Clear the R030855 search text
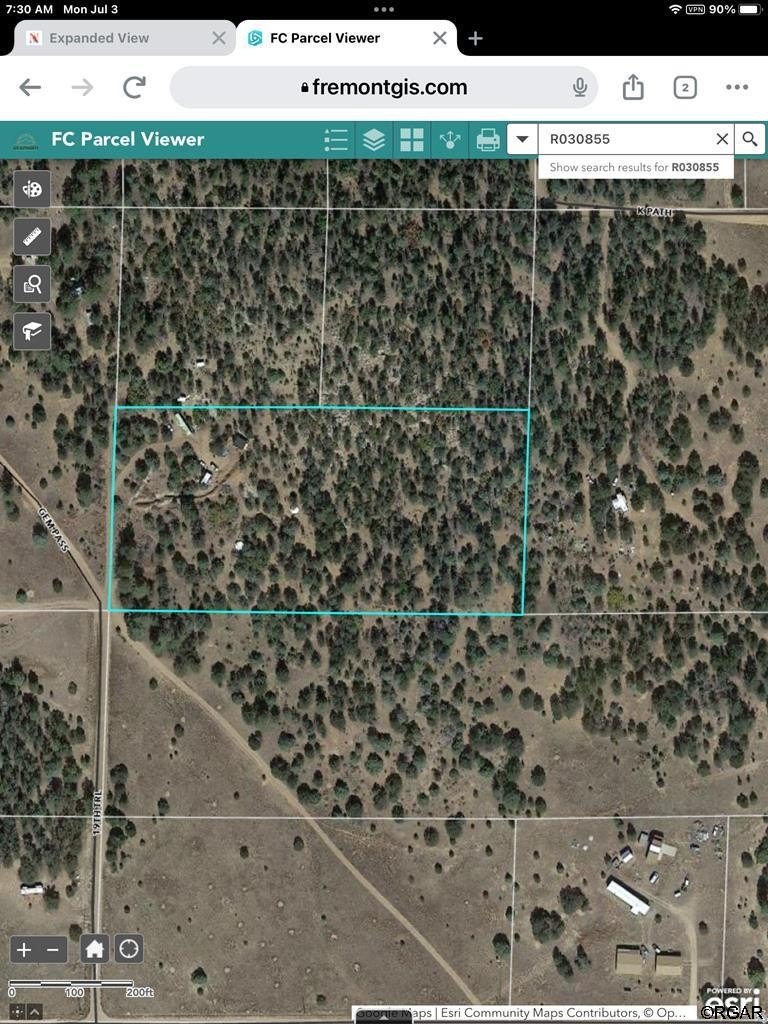The height and width of the screenshot is (1024, 768). tap(722, 140)
